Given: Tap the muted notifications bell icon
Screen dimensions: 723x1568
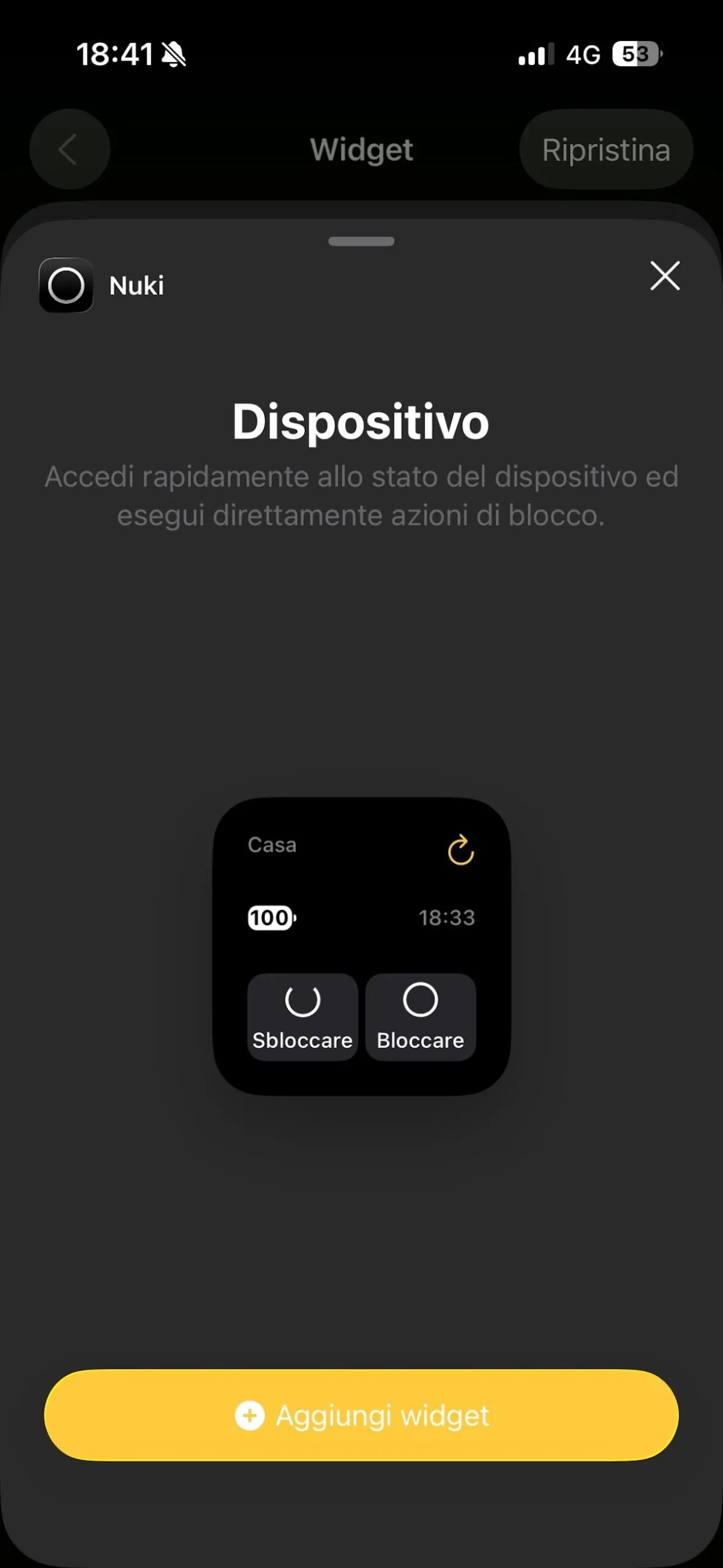Looking at the screenshot, I should [173, 55].
